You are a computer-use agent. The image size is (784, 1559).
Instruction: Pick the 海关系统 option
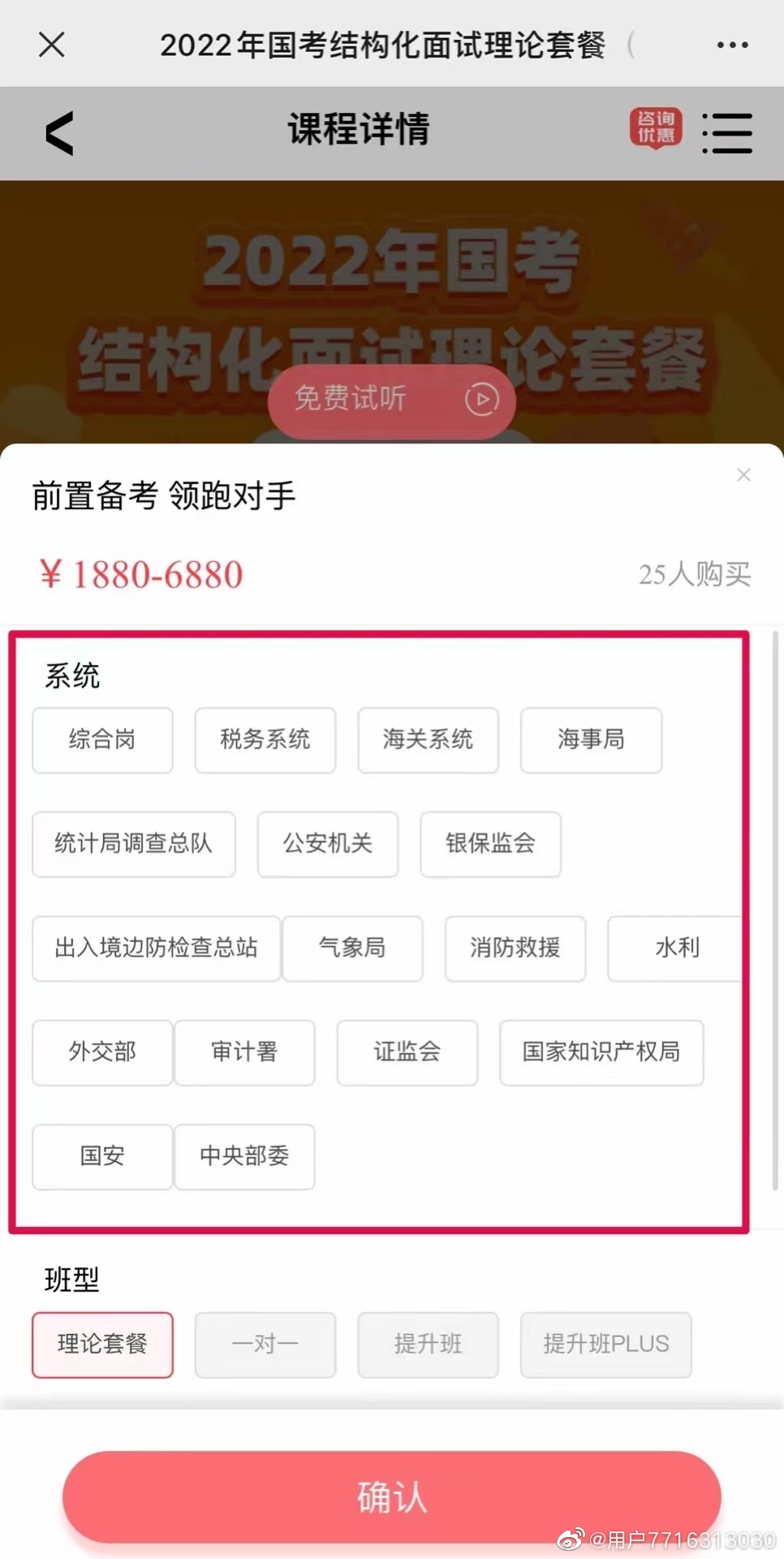[x=429, y=740]
